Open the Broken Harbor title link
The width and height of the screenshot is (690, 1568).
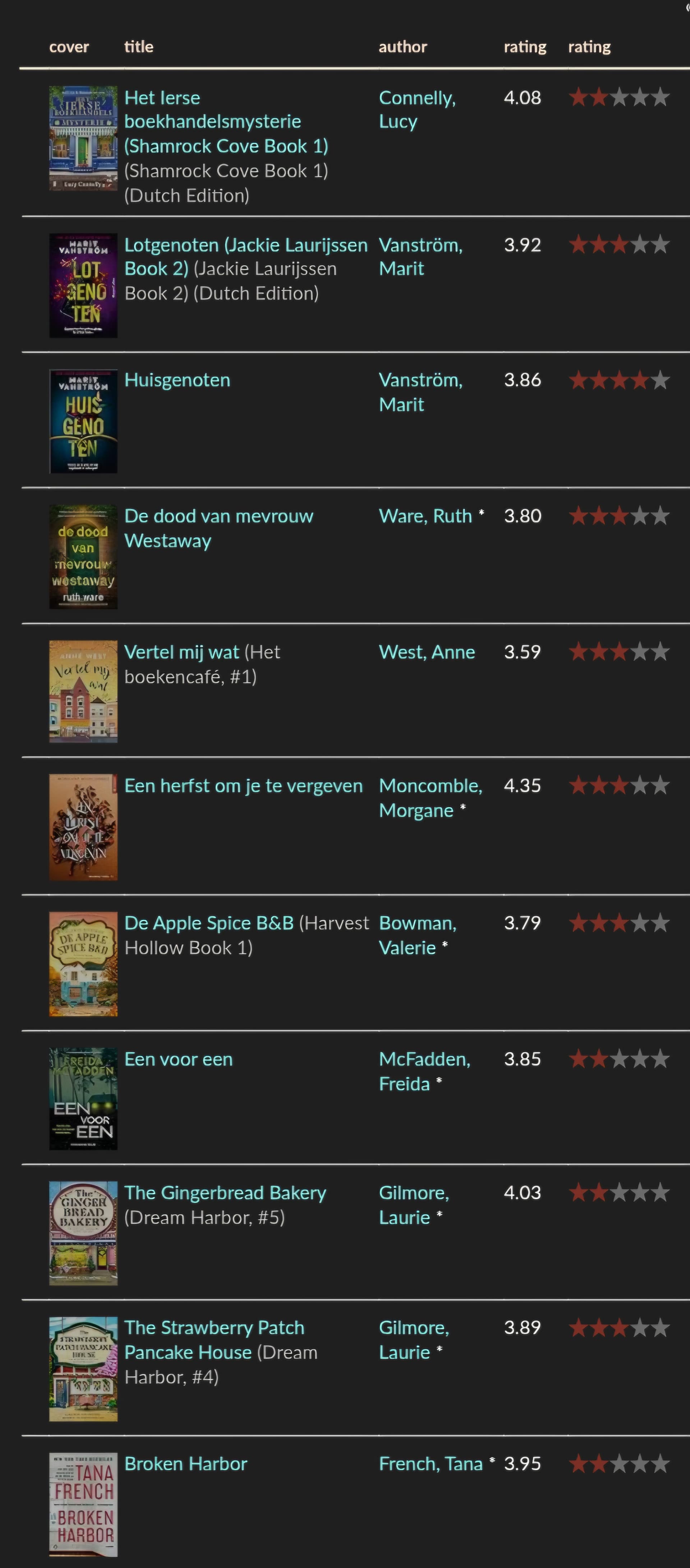[185, 1464]
